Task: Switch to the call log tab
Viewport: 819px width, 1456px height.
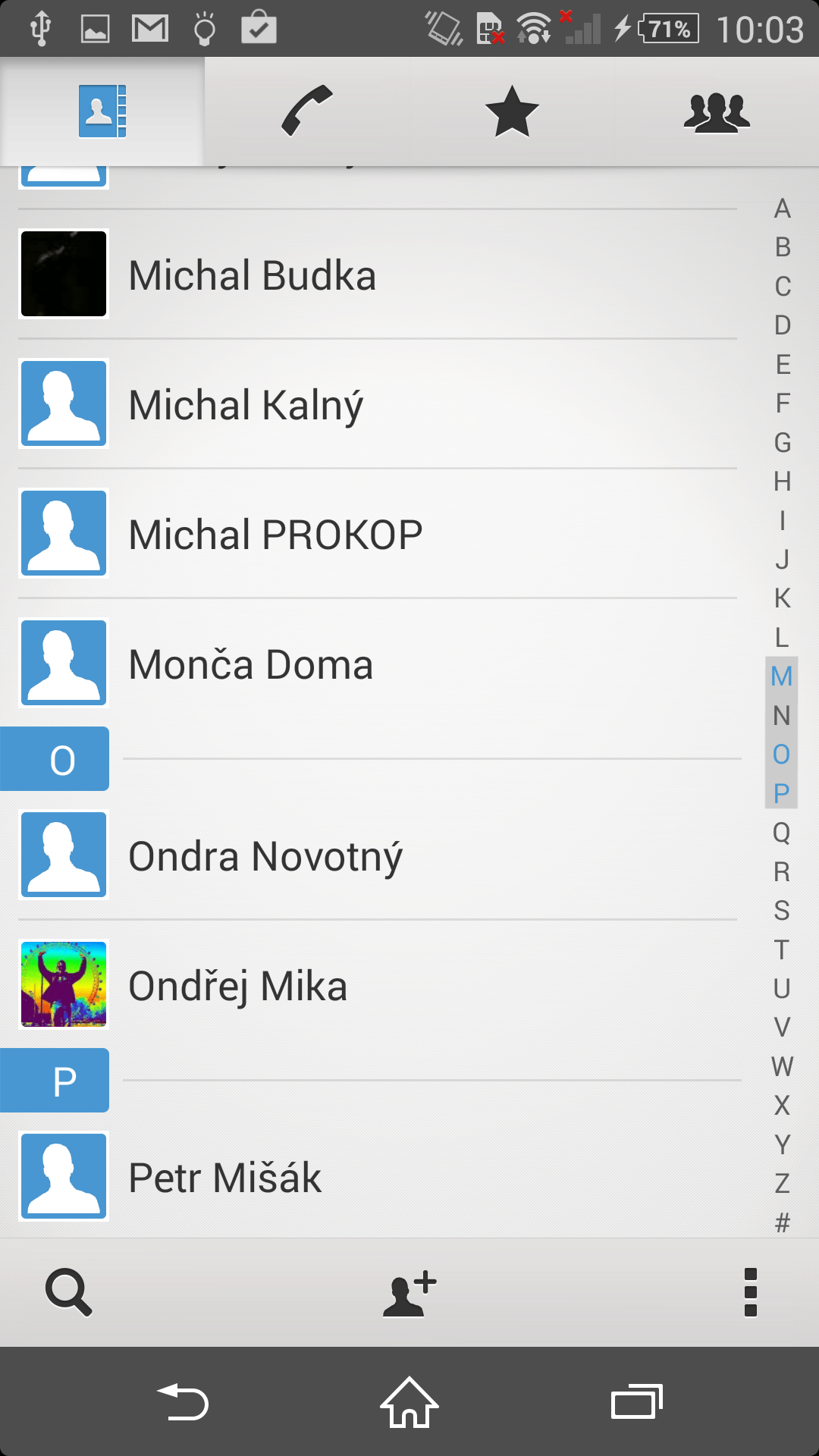Action: (307, 111)
